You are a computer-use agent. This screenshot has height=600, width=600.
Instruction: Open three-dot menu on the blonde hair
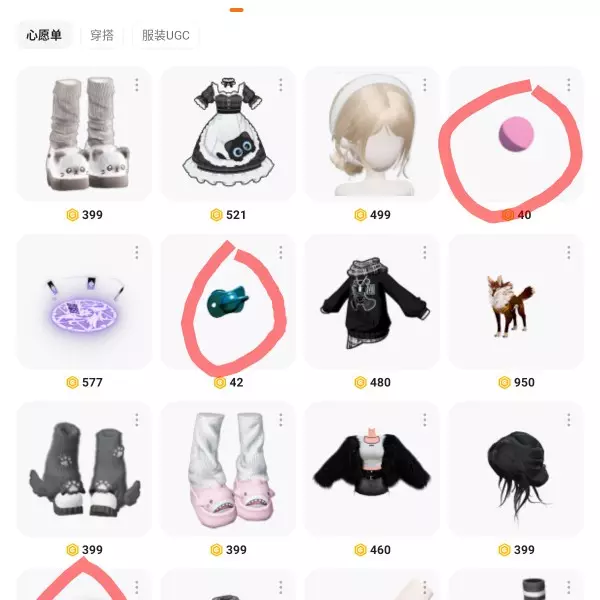click(425, 84)
